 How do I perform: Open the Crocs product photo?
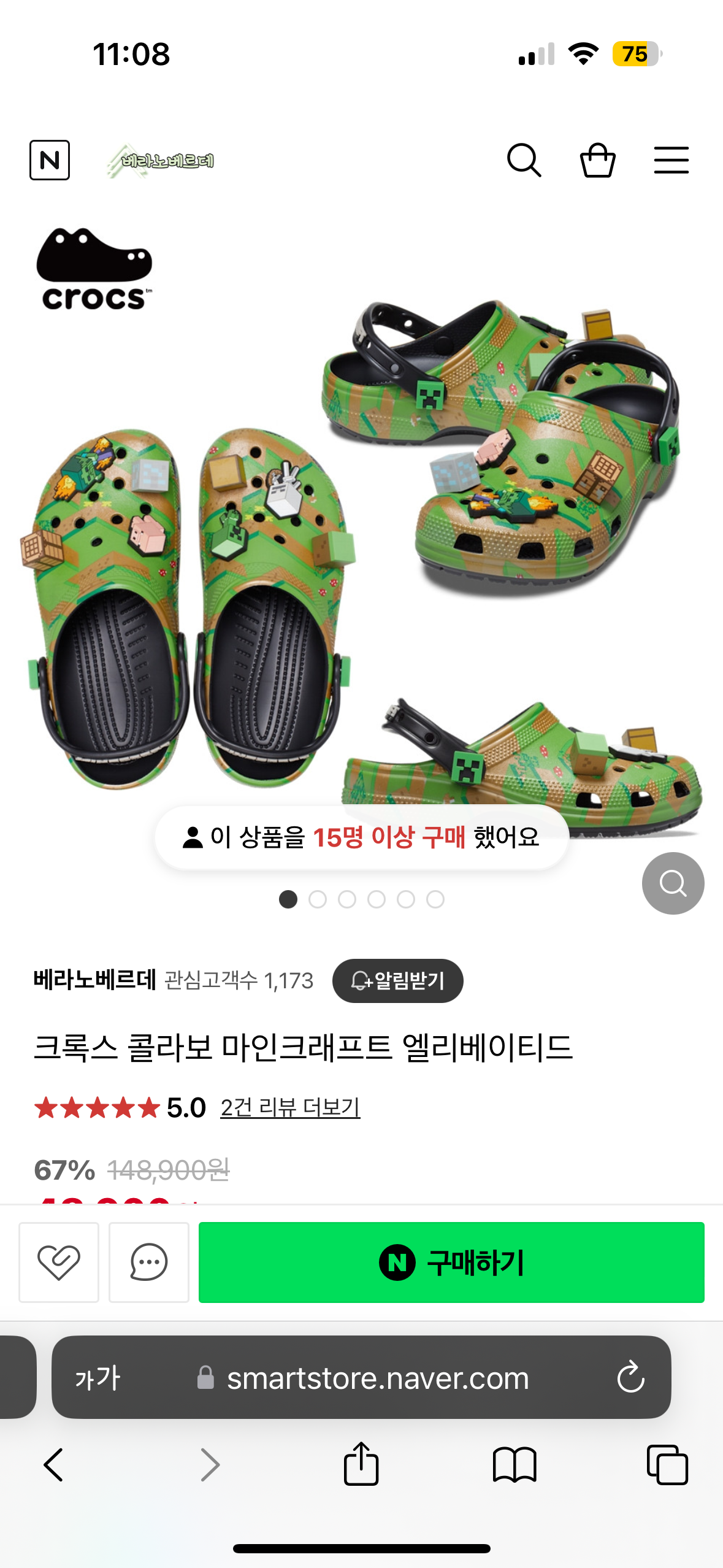click(362, 552)
